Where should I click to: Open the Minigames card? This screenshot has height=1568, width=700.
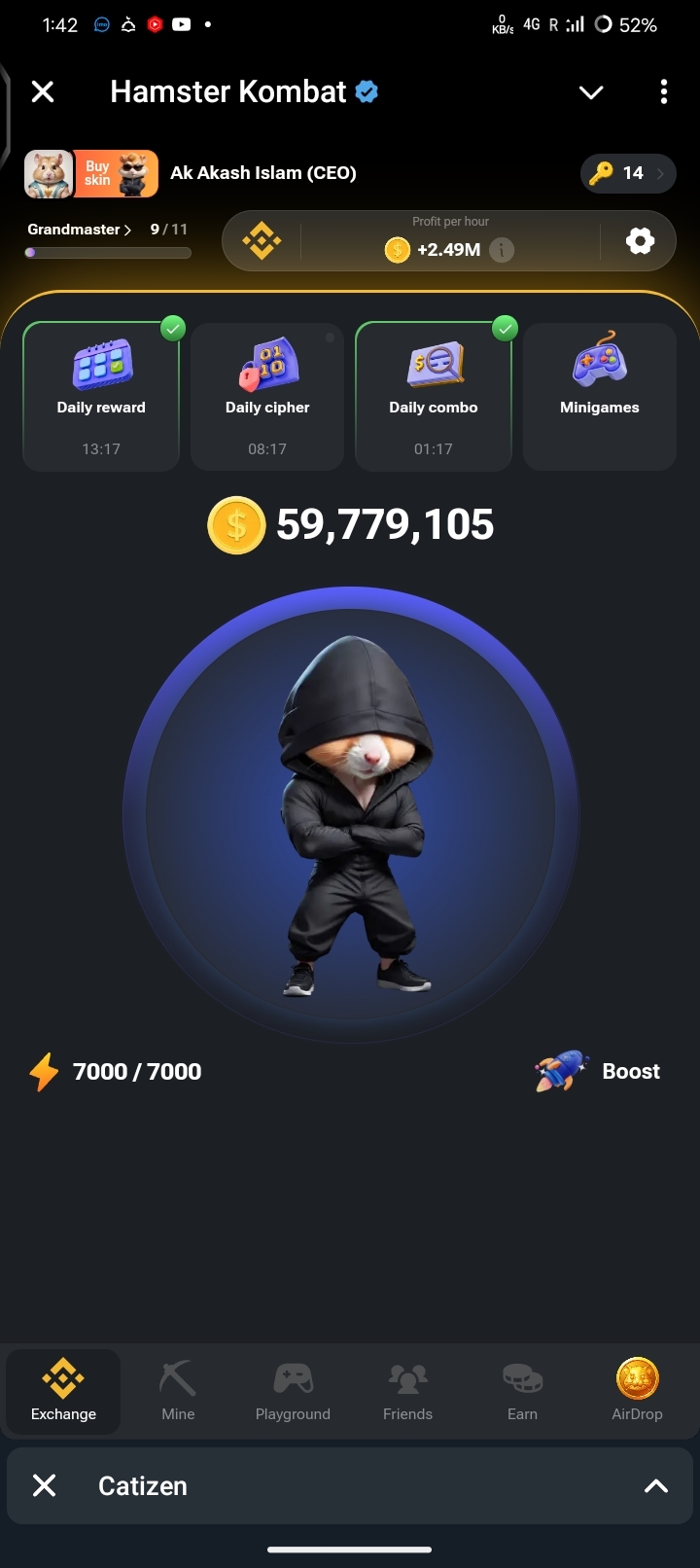(x=600, y=397)
